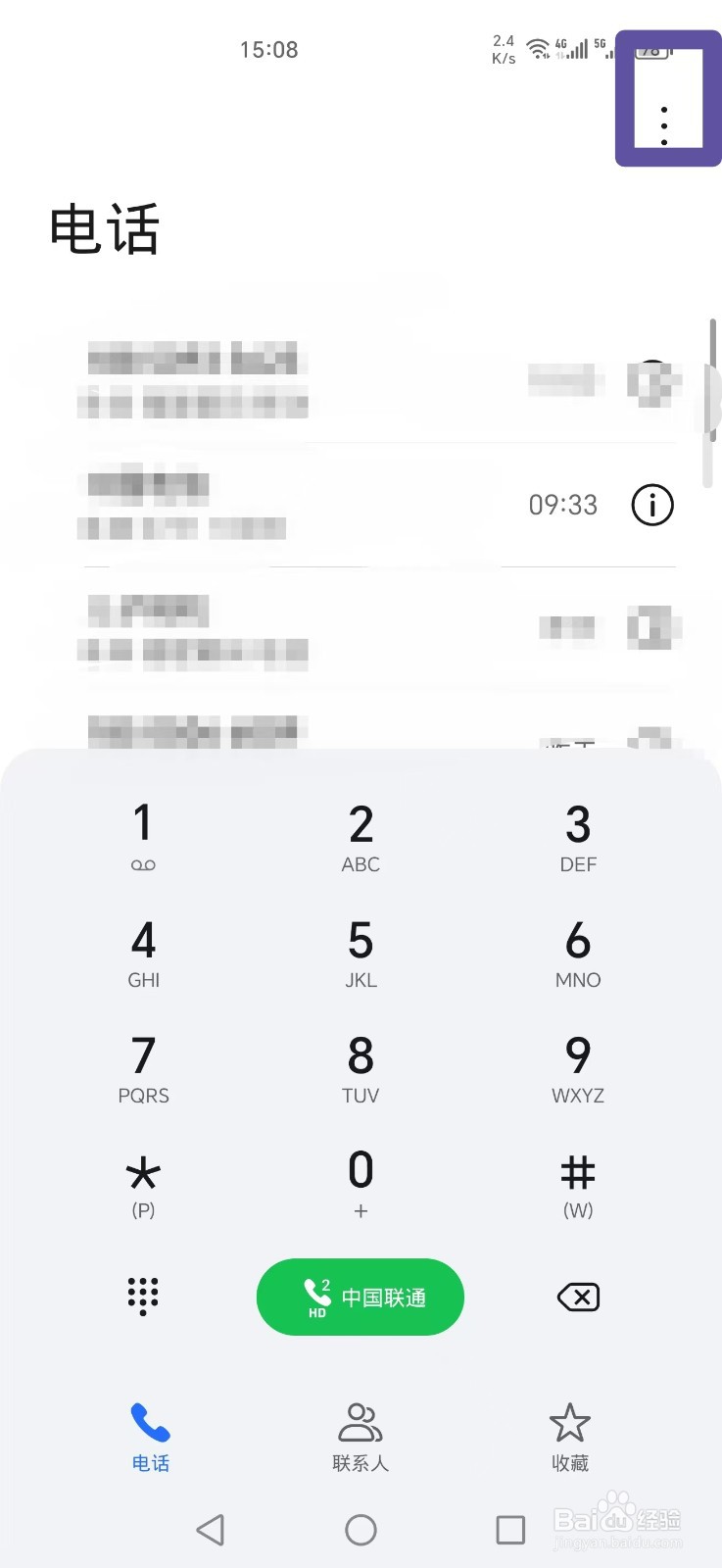Image resolution: width=722 pixels, height=1568 pixels.
Task: Open details via the info icon near 09:33
Action: point(650,505)
